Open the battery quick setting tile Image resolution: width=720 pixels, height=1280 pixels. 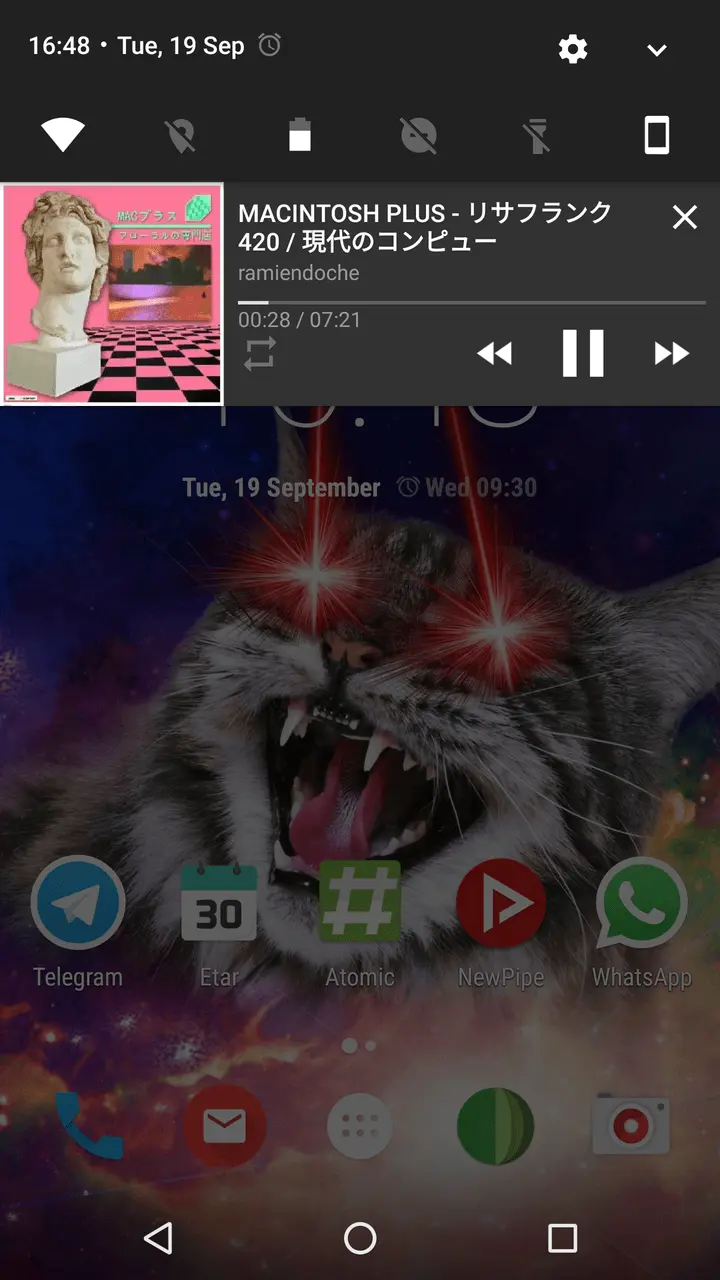coord(300,135)
